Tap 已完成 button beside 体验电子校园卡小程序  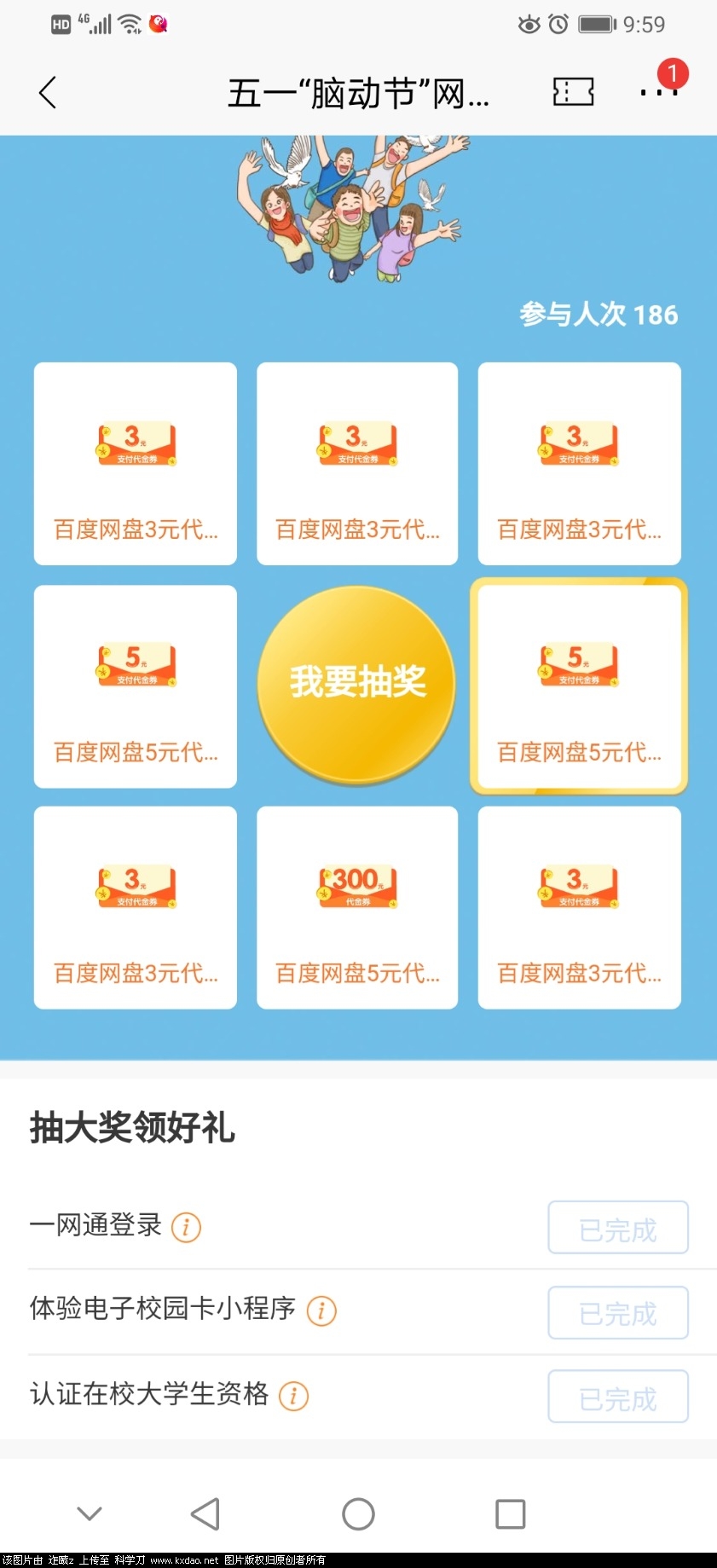(617, 1312)
